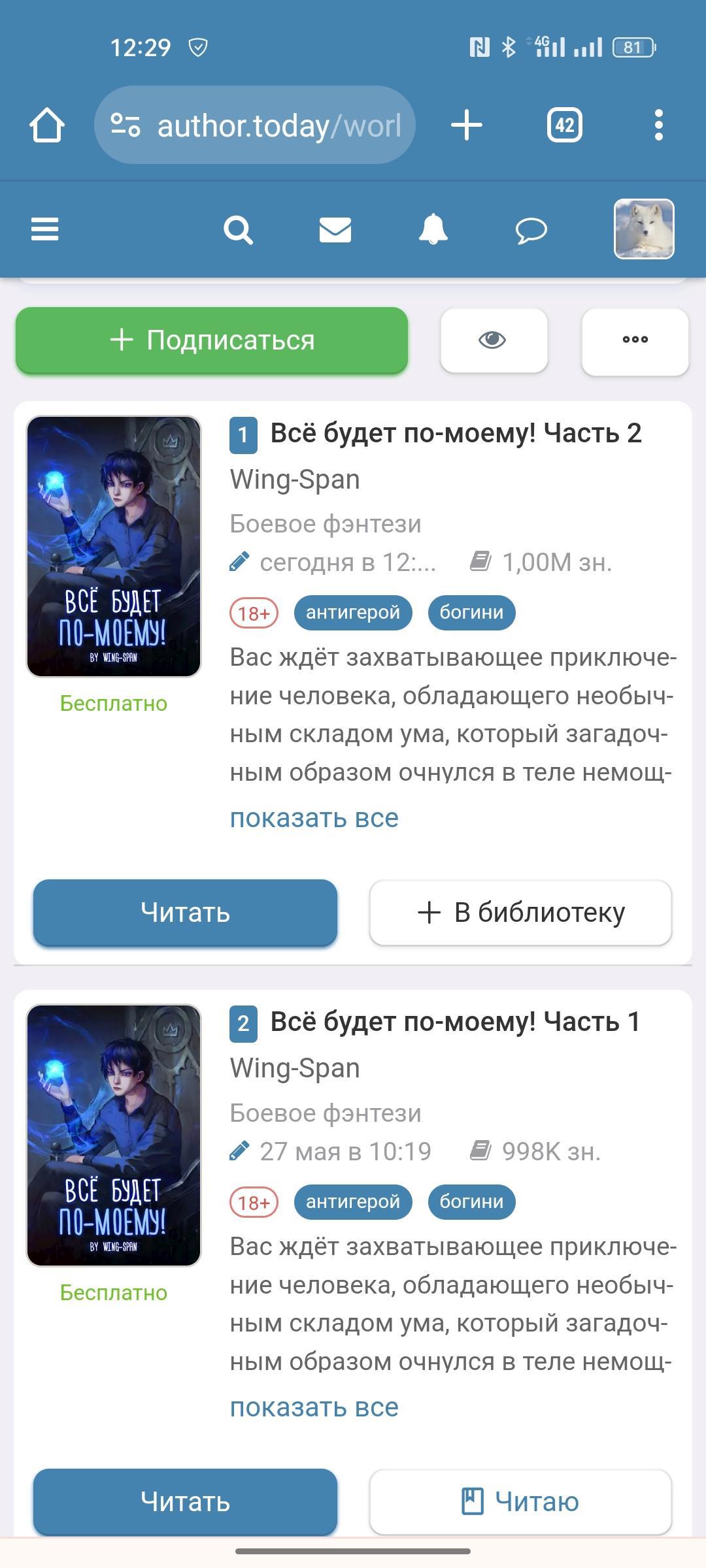The image size is (706, 1568).
Task: Open book title Всё будет по-моему! Часть 1
Action: (455, 1022)
